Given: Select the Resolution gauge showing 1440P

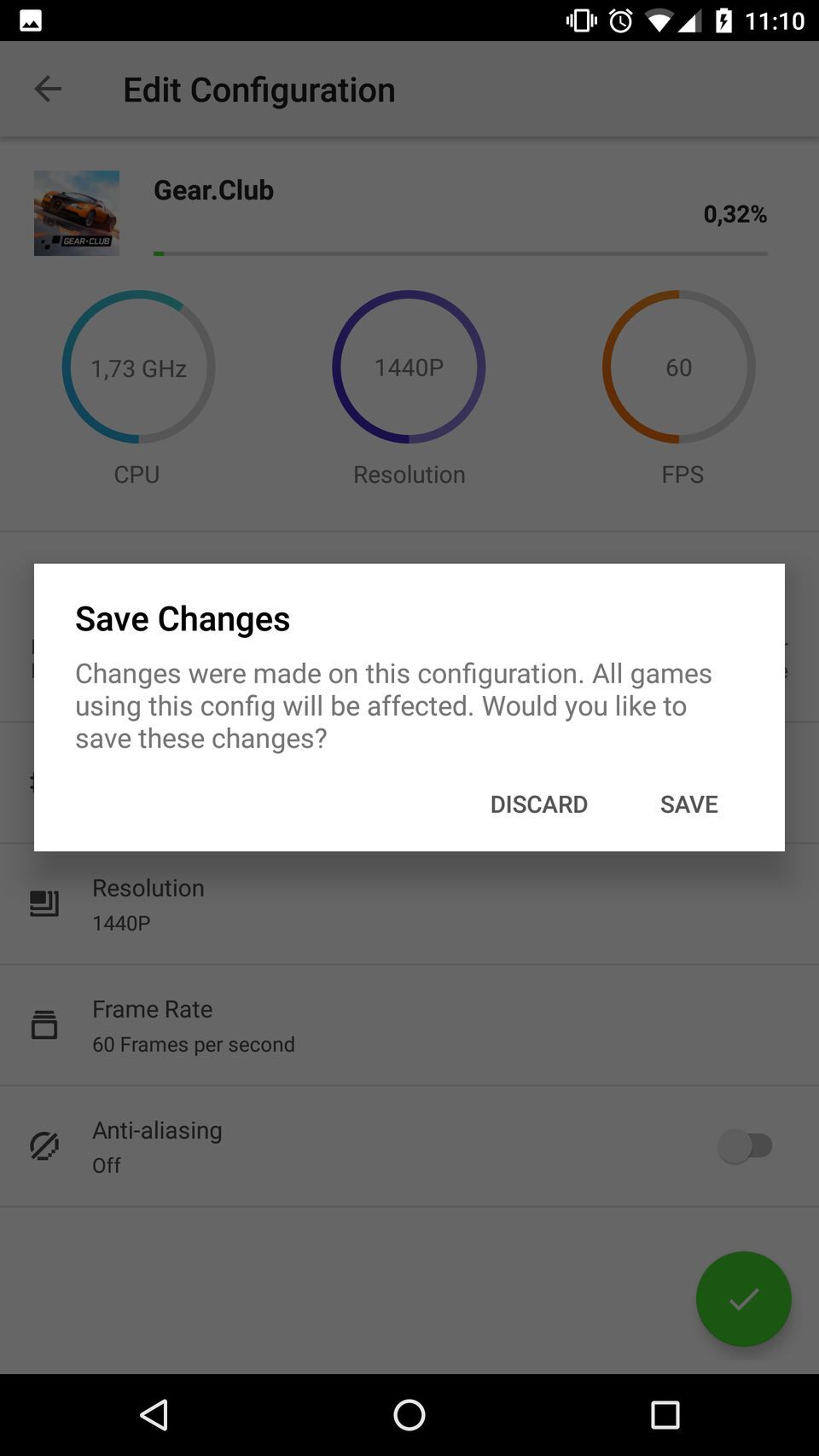Looking at the screenshot, I should coord(409,367).
